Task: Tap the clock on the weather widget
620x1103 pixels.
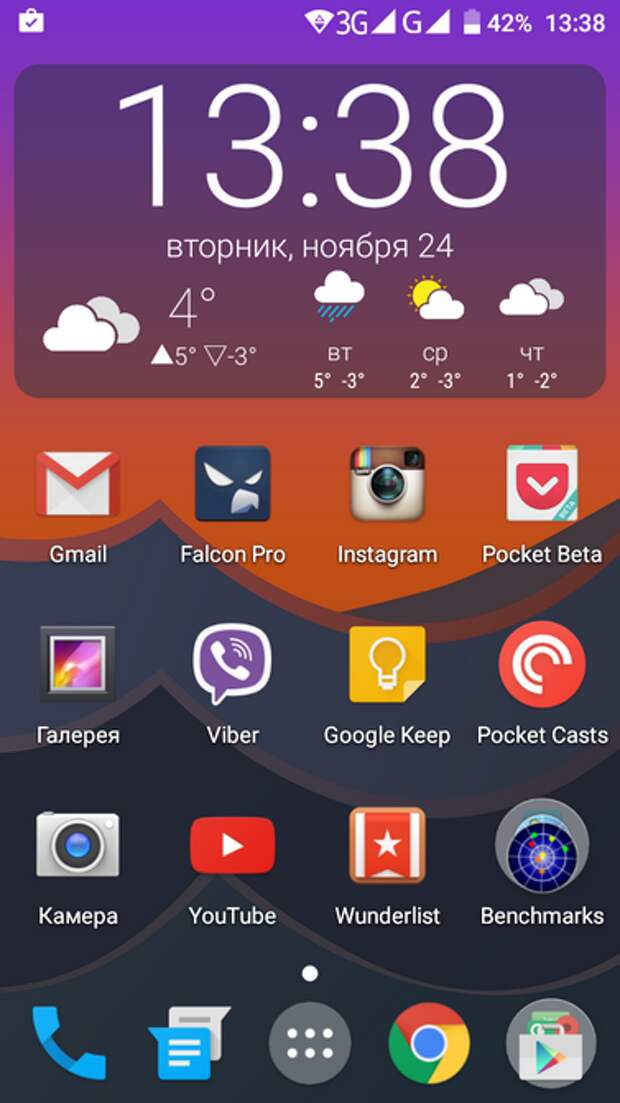Action: click(x=310, y=145)
